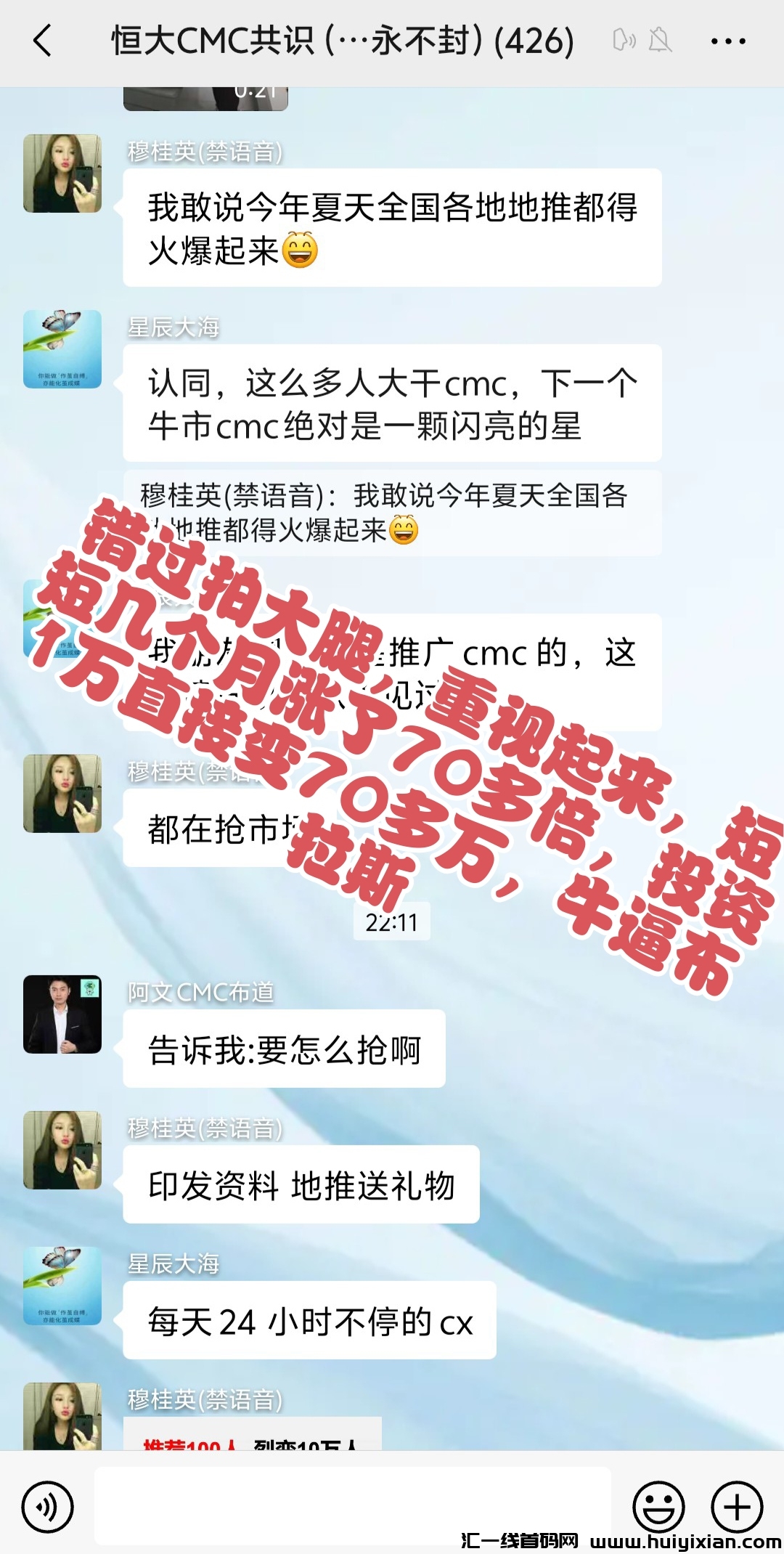Open 阿文CMC布道's profile avatar
Viewport: 784px width, 1554px height.
click(x=62, y=1014)
